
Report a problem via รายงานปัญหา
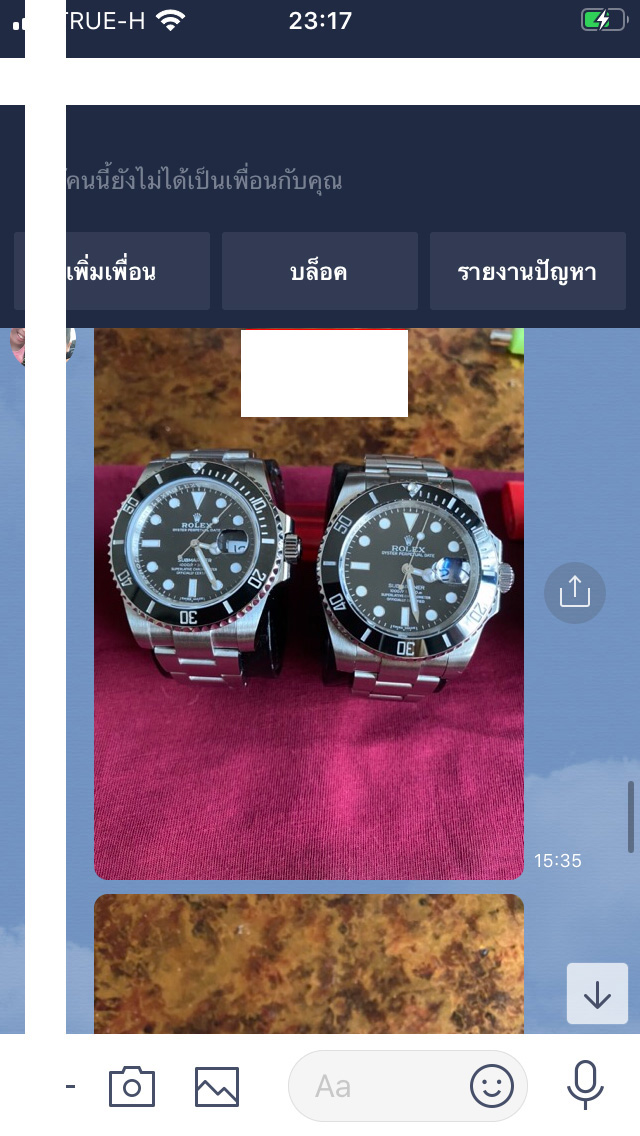(527, 271)
